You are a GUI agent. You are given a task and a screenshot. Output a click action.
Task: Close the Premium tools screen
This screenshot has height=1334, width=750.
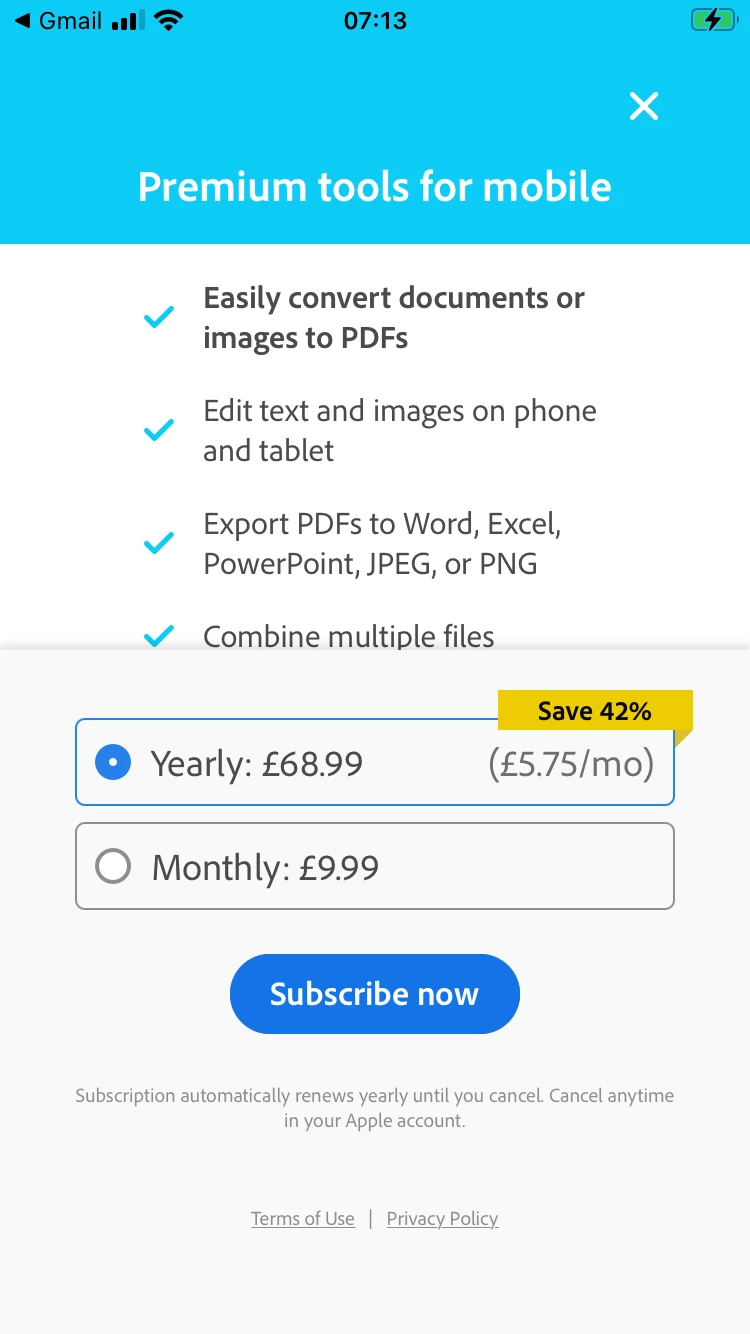pyautogui.click(x=644, y=106)
